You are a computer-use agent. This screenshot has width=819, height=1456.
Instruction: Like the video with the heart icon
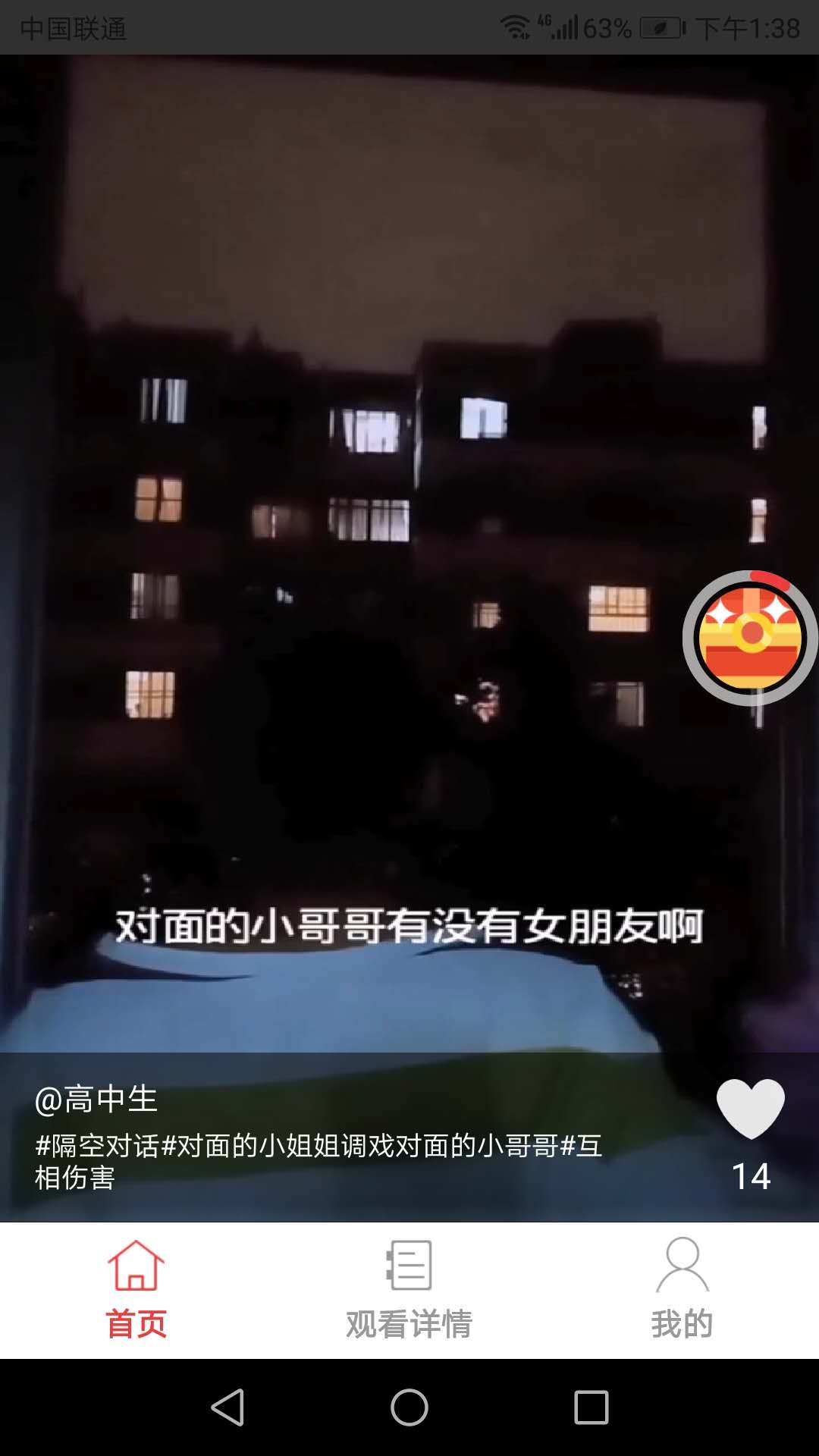point(750,1108)
